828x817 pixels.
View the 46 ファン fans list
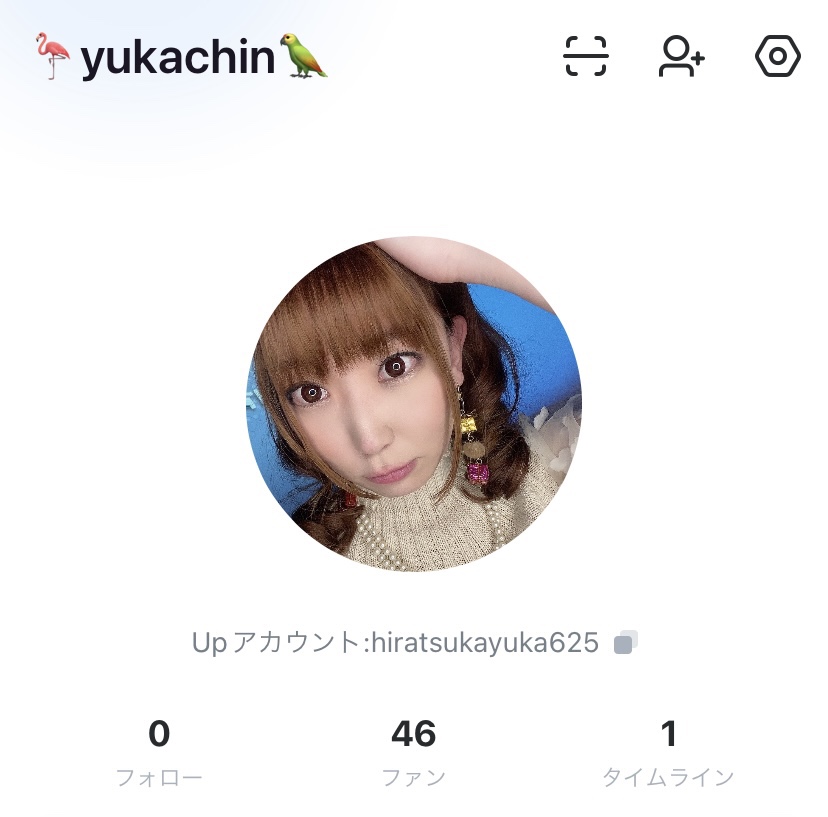point(414,753)
